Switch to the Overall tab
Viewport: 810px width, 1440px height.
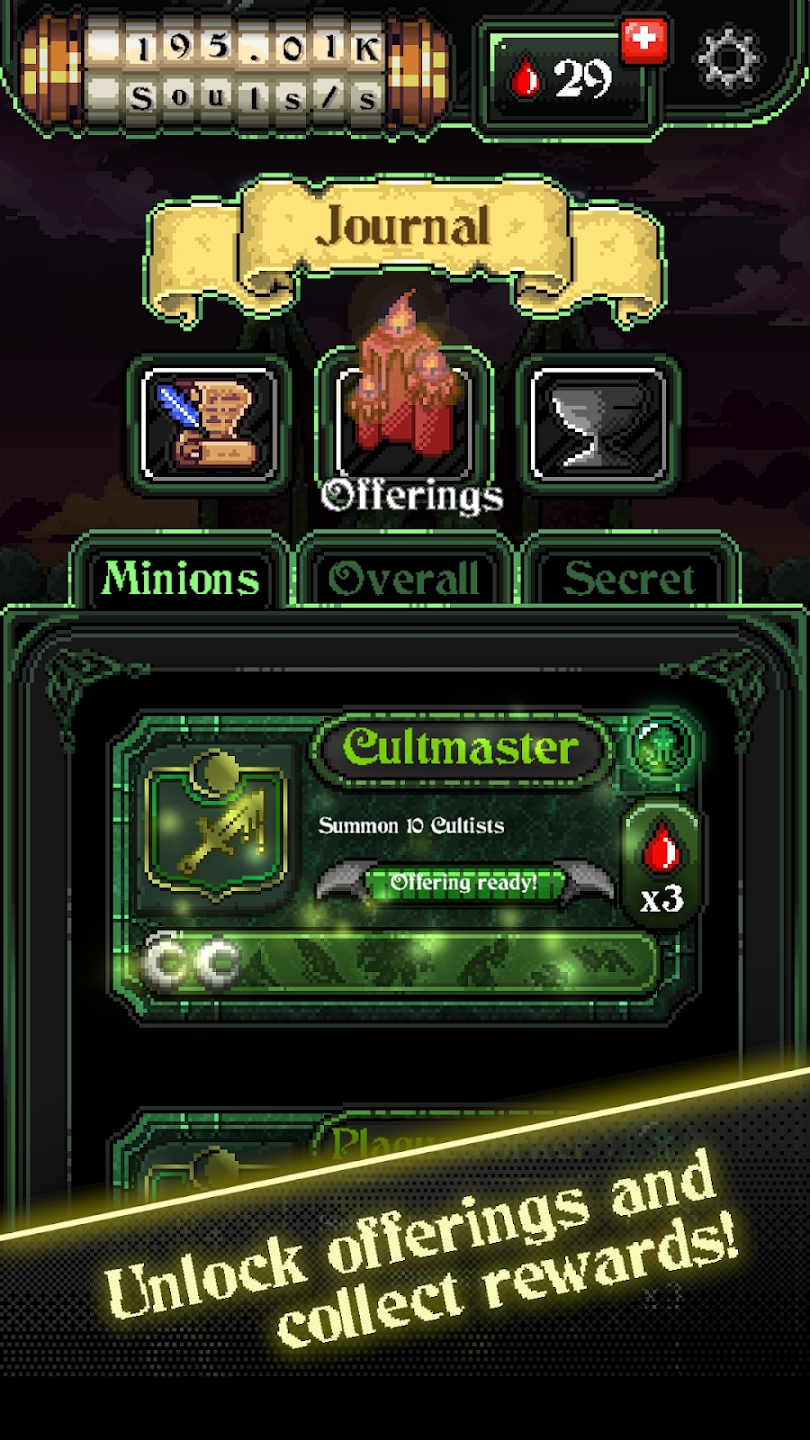[404, 579]
